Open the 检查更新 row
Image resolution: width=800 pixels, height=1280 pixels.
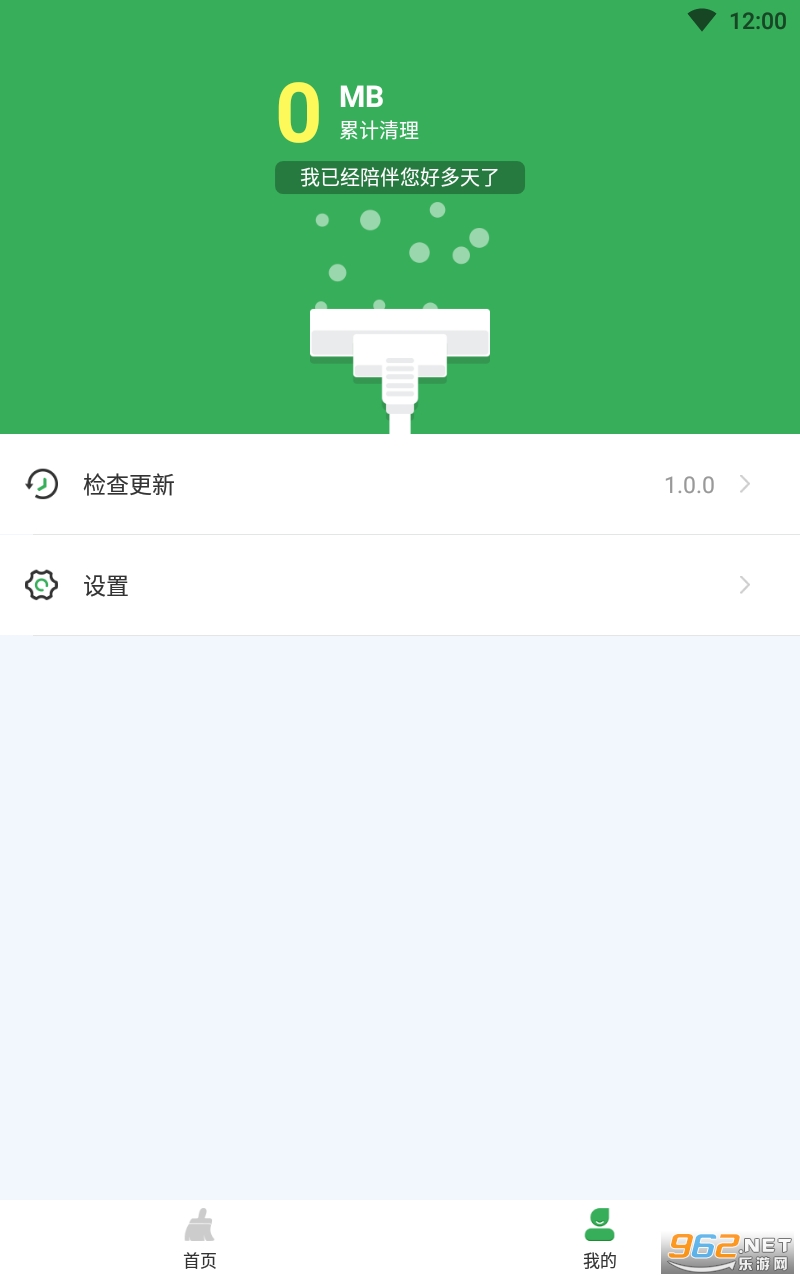click(400, 485)
